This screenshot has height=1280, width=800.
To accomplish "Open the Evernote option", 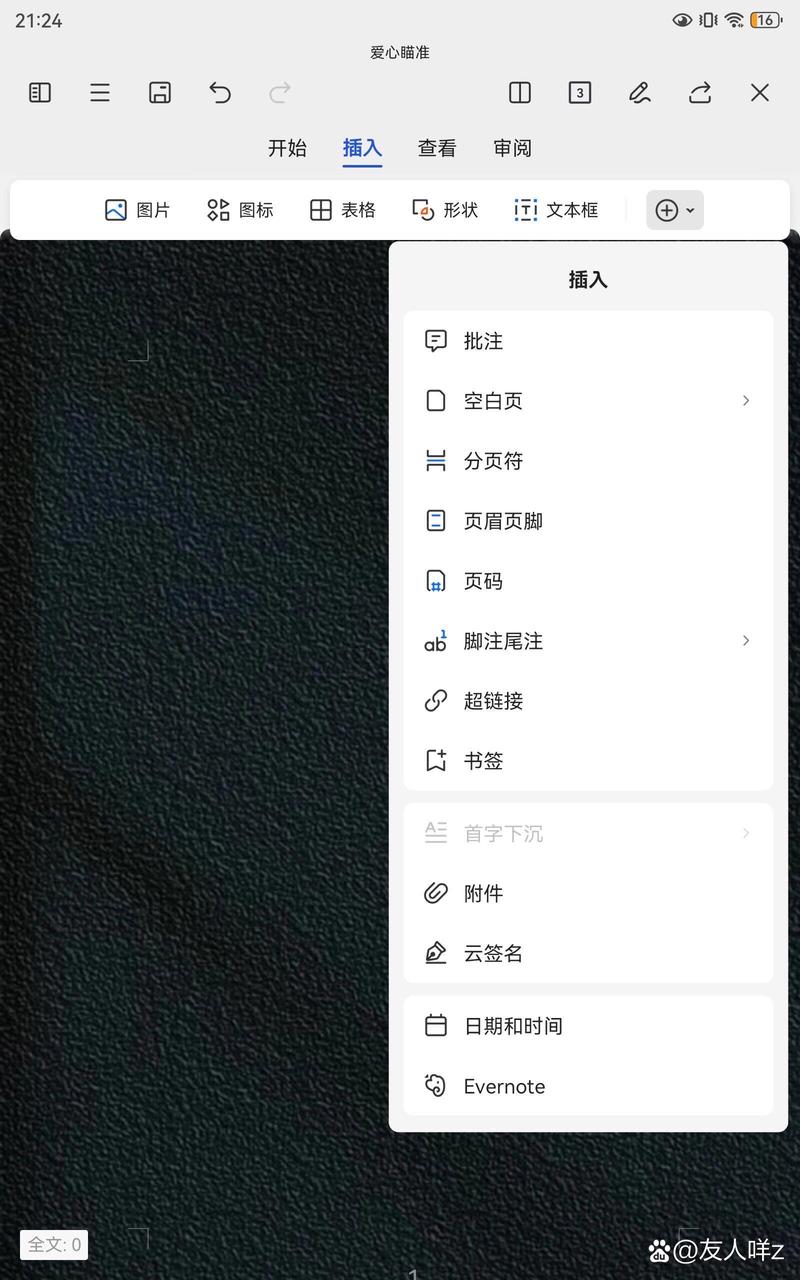I will pyautogui.click(x=588, y=1086).
